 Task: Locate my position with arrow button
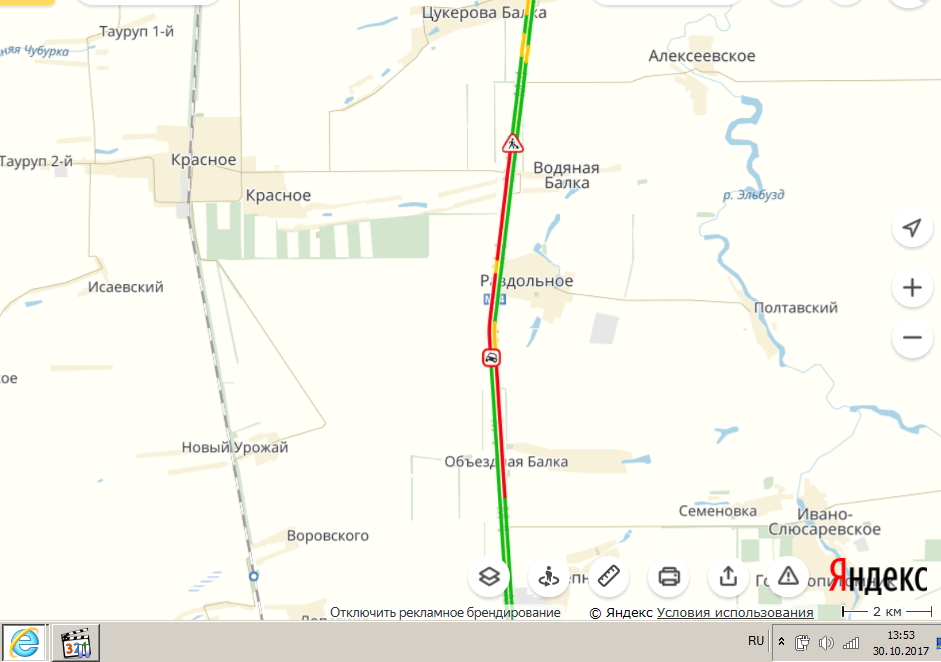click(x=911, y=229)
